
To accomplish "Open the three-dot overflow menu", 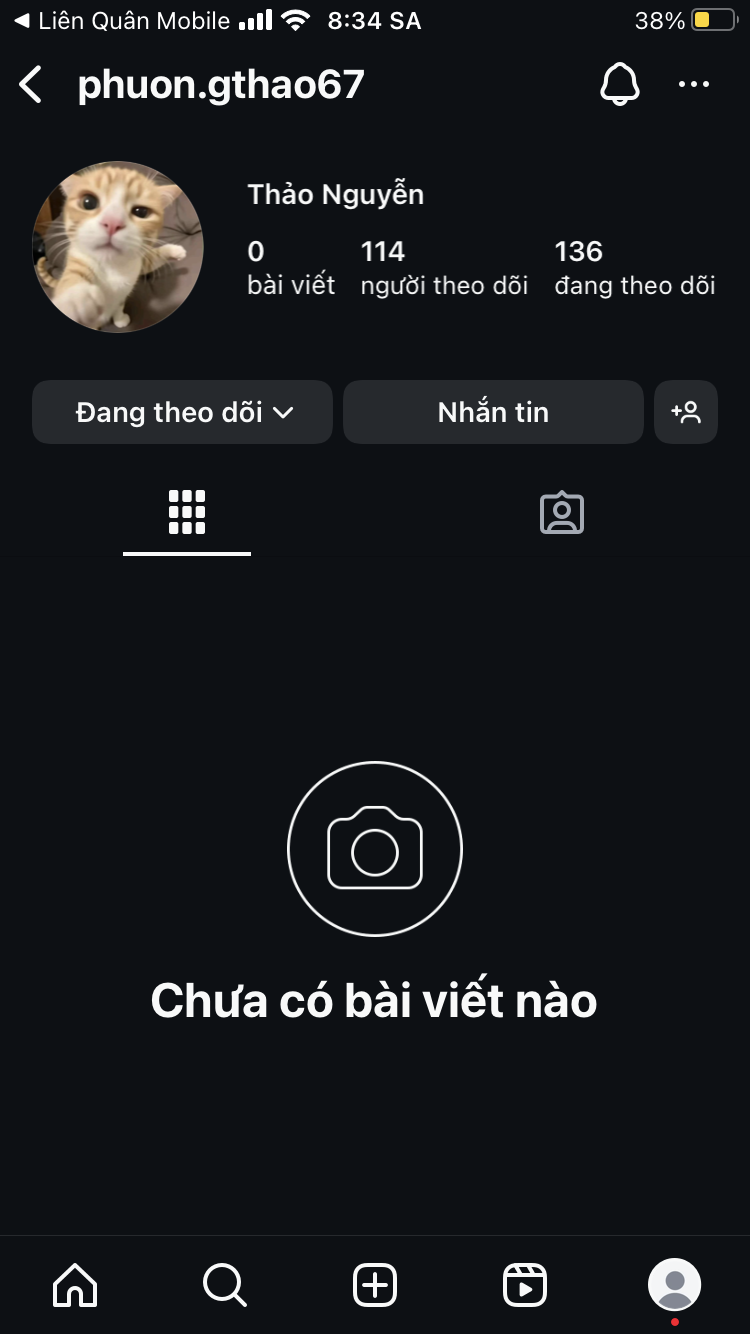I will pyautogui.click(x=694, y=85).
